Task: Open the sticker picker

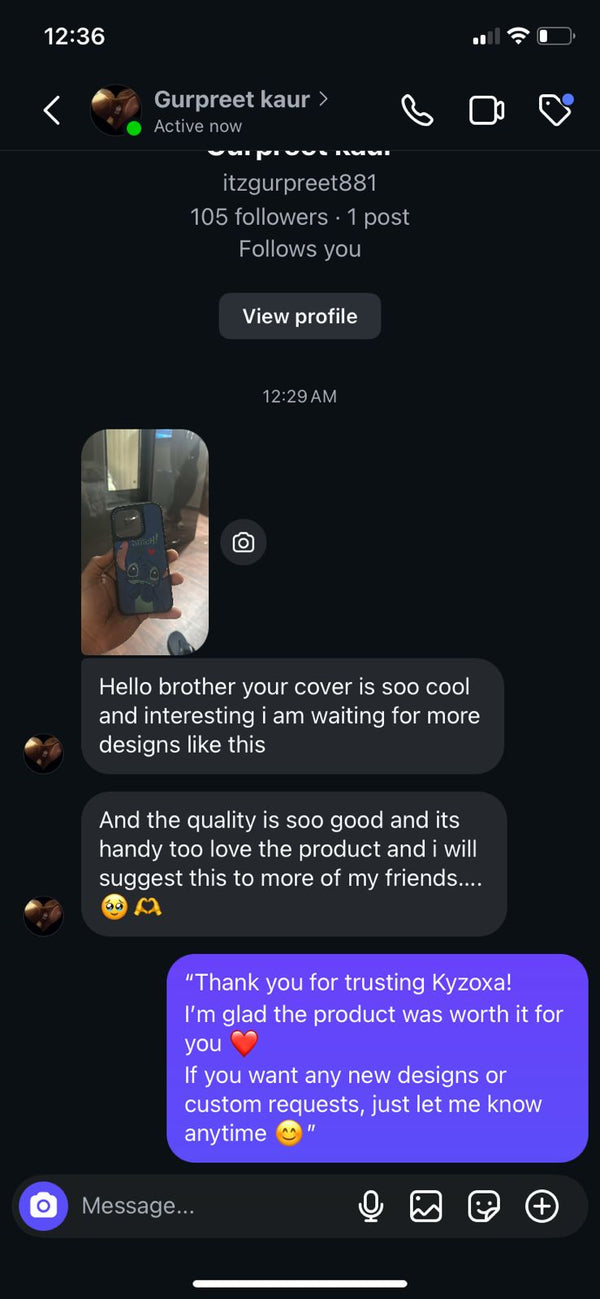Action: 484,1207
